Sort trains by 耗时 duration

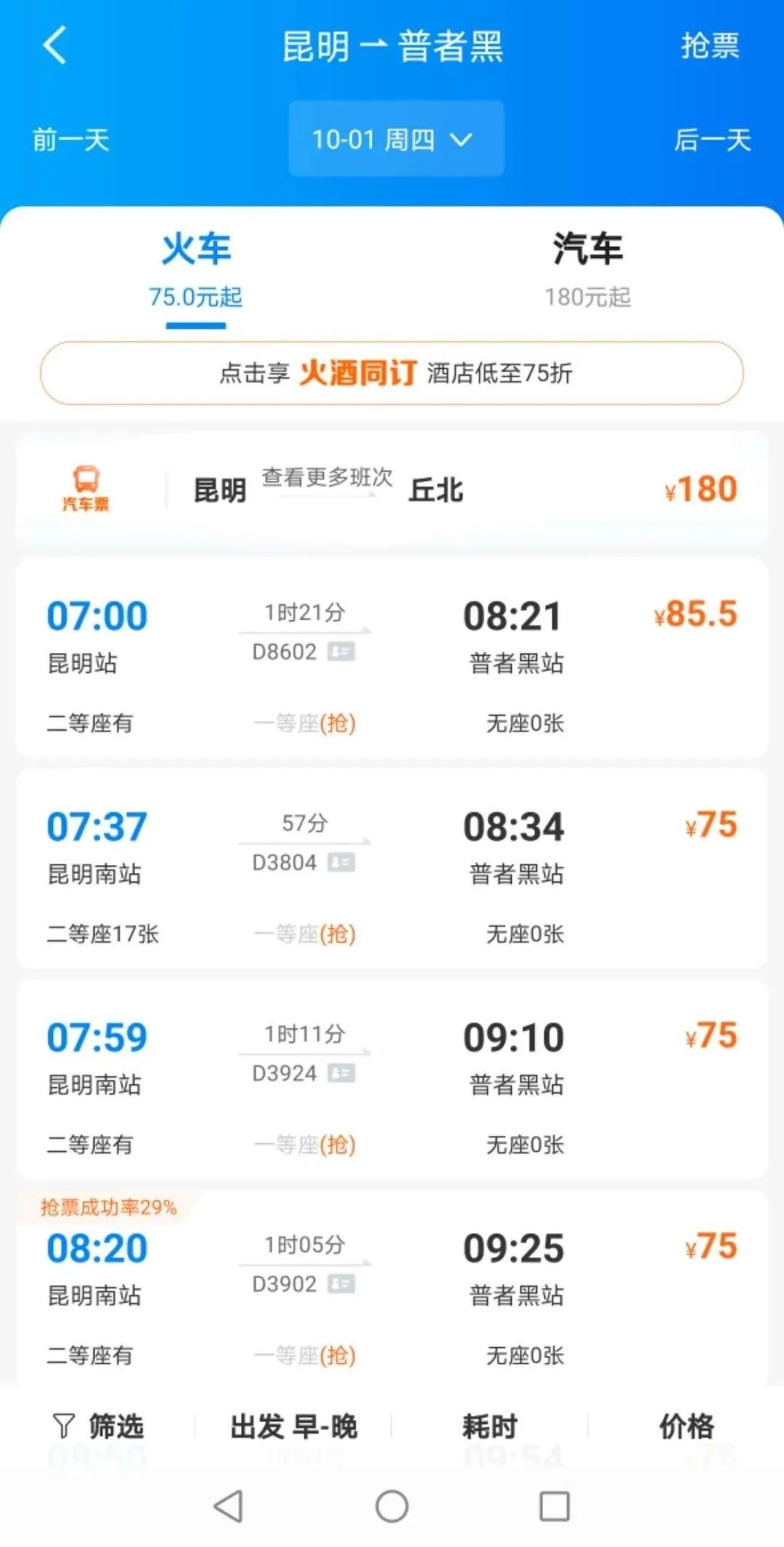point(490,1426)
